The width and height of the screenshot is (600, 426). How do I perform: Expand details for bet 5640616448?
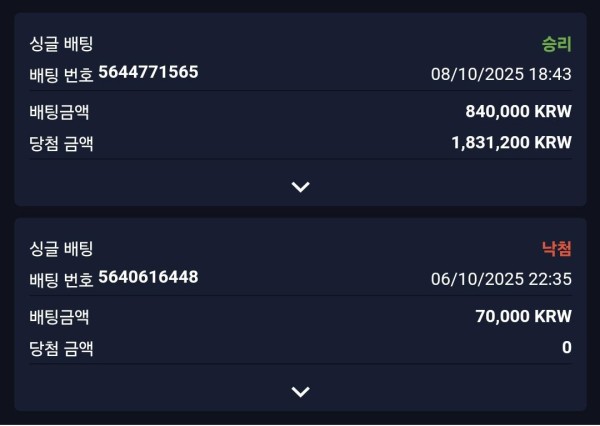[300, 392]
